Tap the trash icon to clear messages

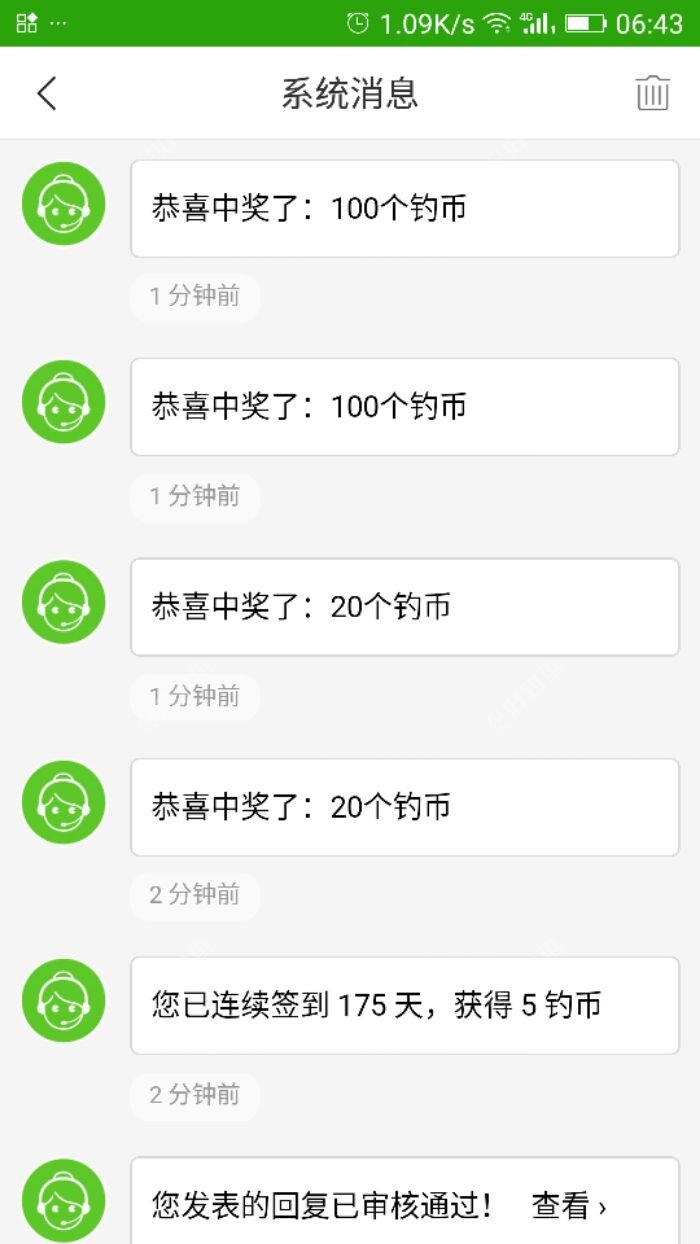[652, 93]
